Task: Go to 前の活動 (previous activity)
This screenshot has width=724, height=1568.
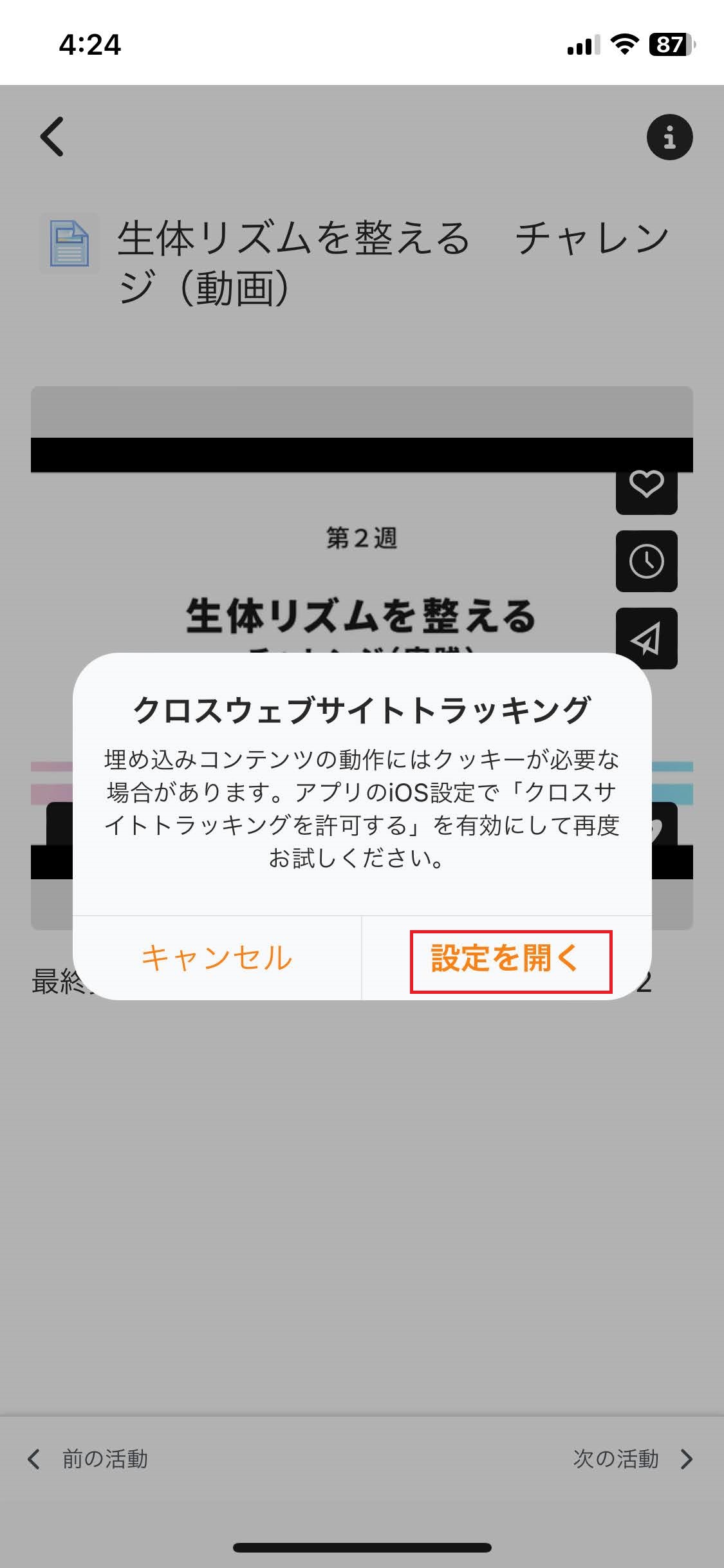Action: [88, 1459]
